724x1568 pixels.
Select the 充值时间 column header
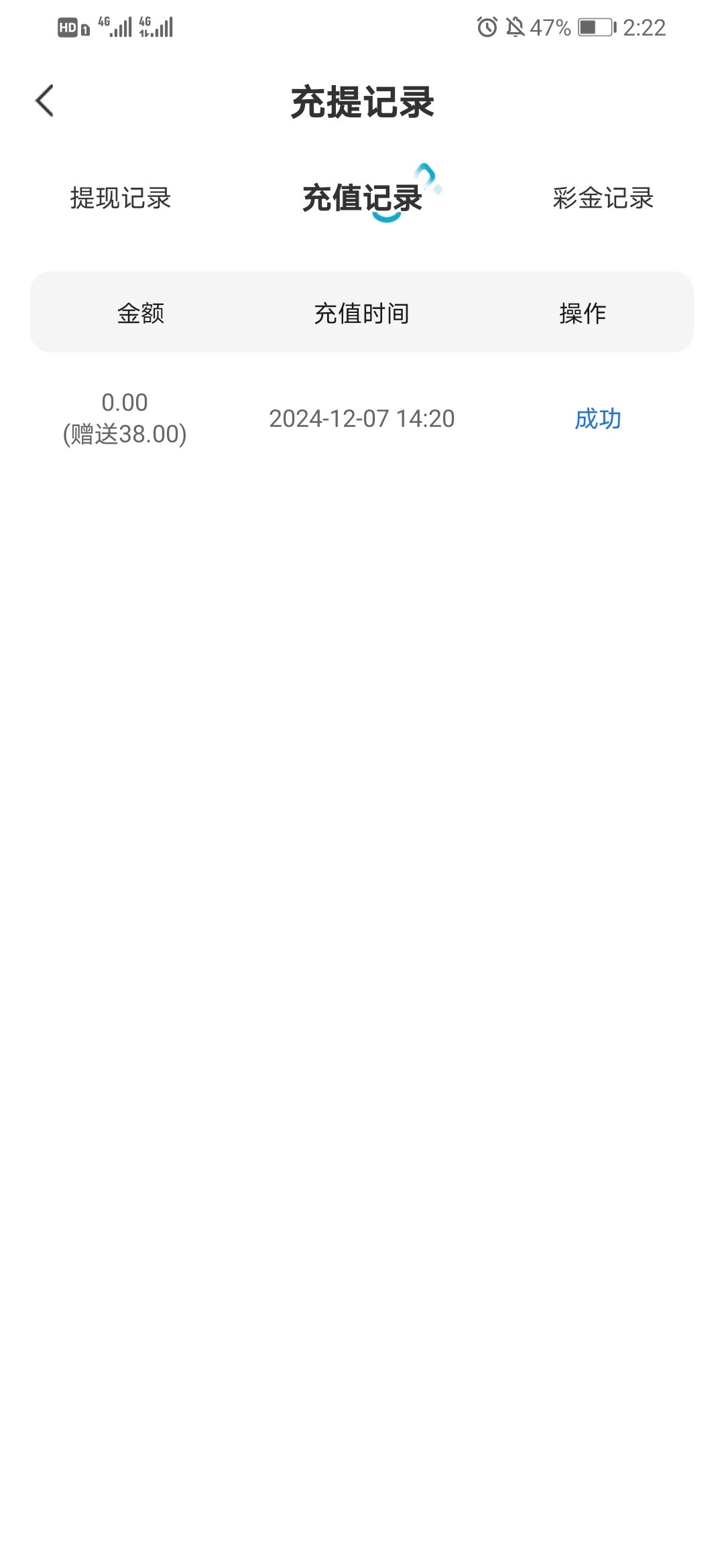click(362, 312)
